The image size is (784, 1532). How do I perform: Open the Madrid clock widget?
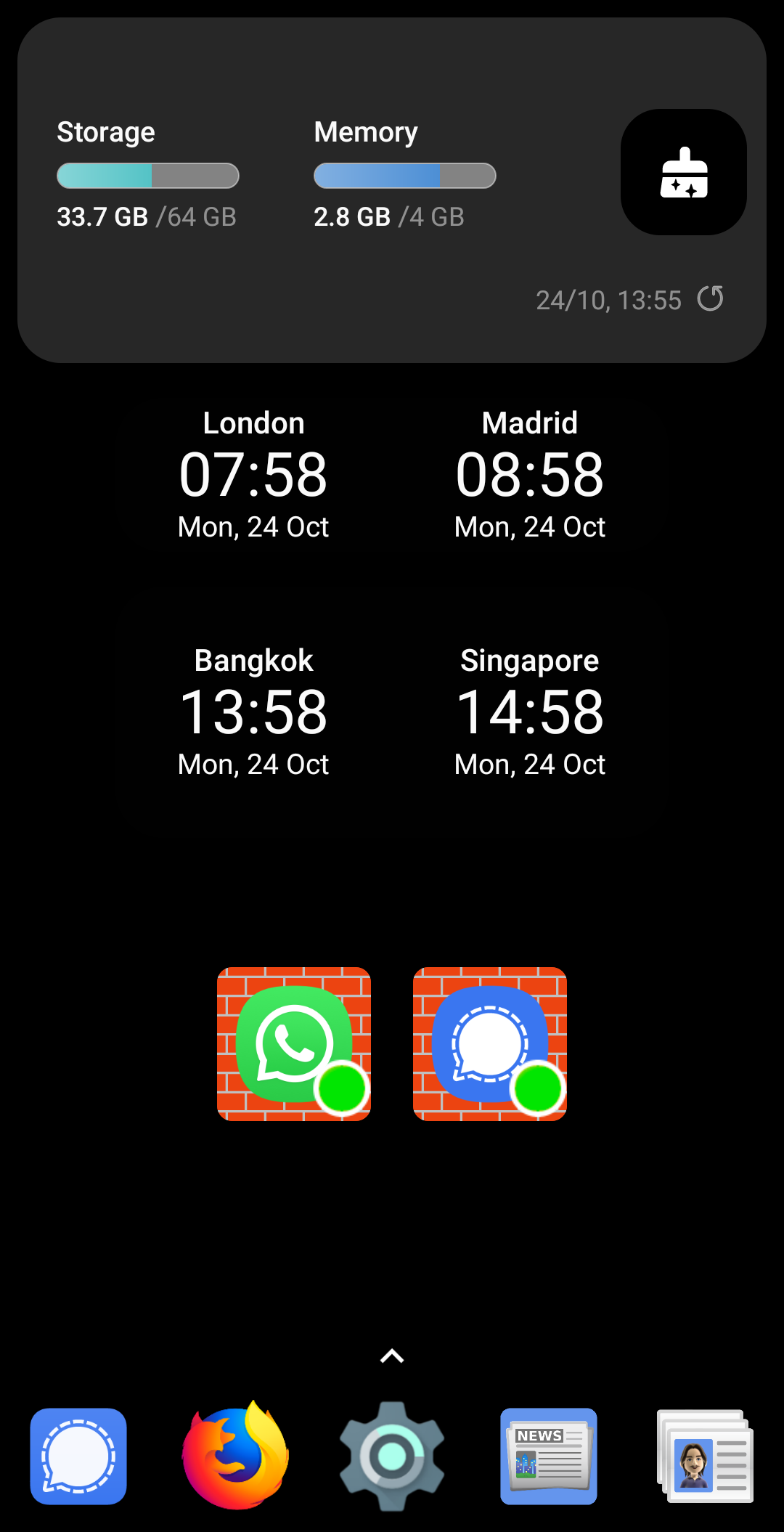click(x=529, y=475)
